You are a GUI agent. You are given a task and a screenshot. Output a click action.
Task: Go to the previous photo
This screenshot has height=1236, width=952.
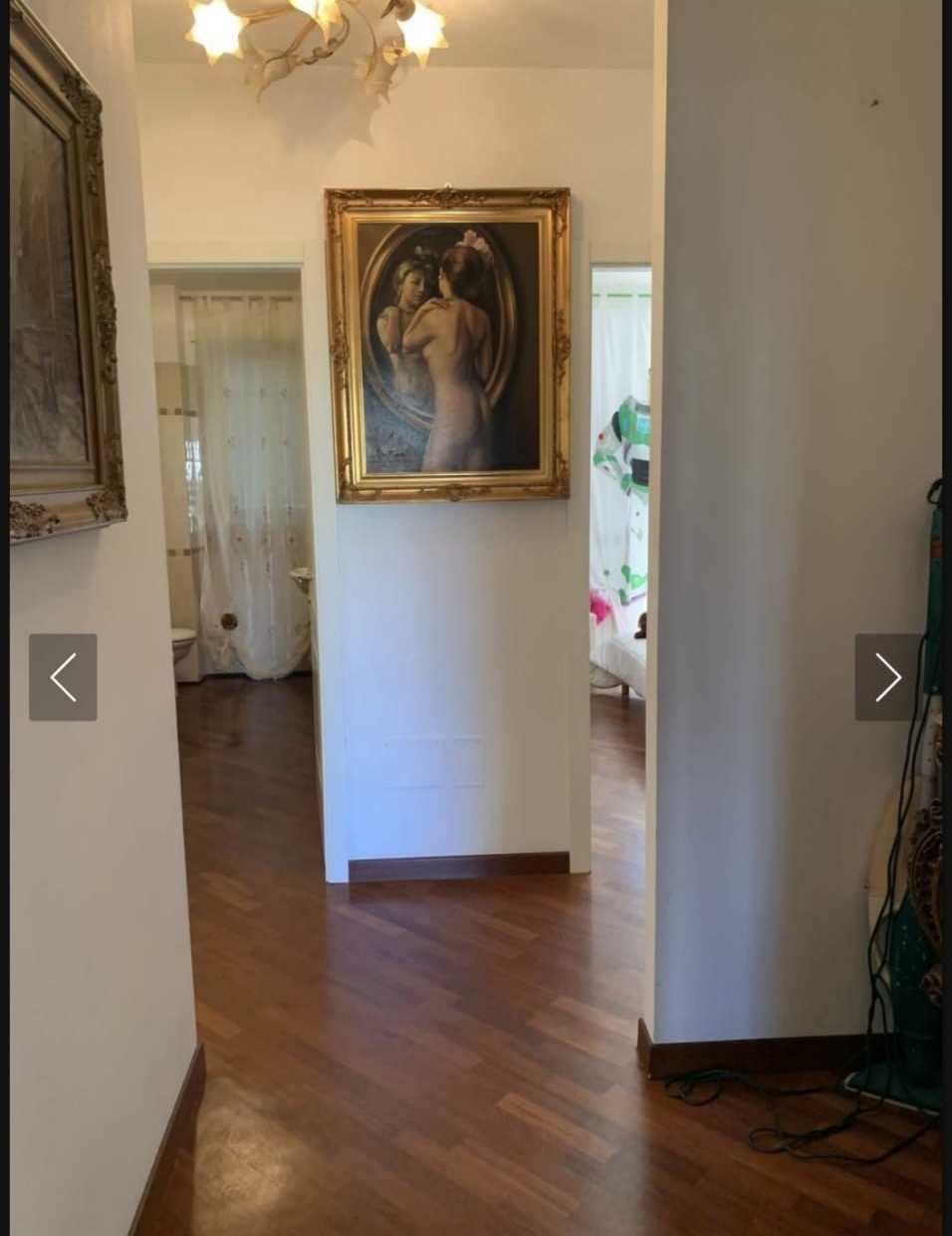click(x=63, y=677)
